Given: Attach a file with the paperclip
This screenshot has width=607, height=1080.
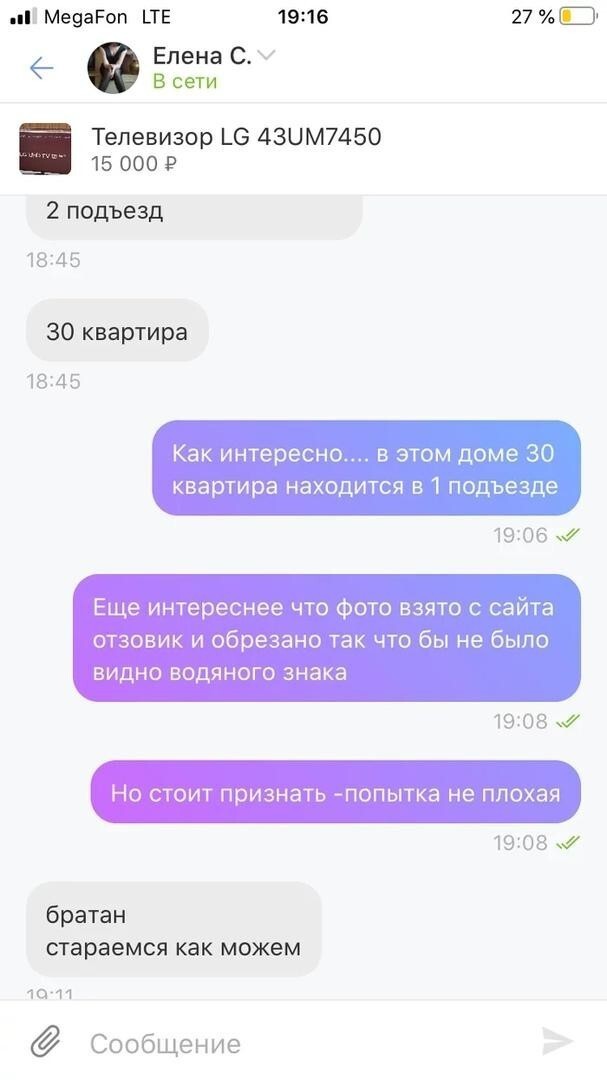Looking at the screenshot, I should (x=46, y=1041).
